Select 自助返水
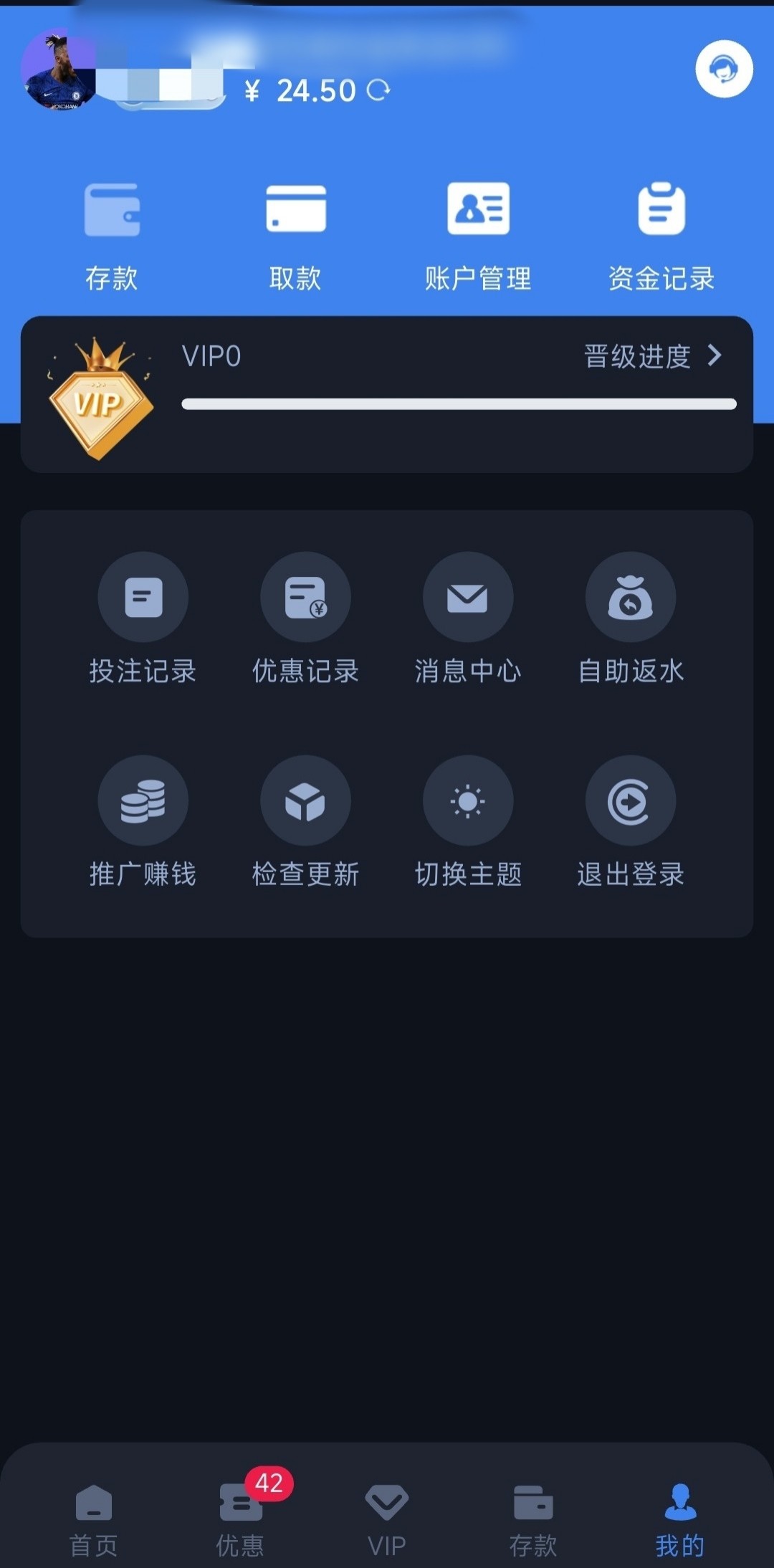The height and width of the screenshot is (1568, 774). 631,618
